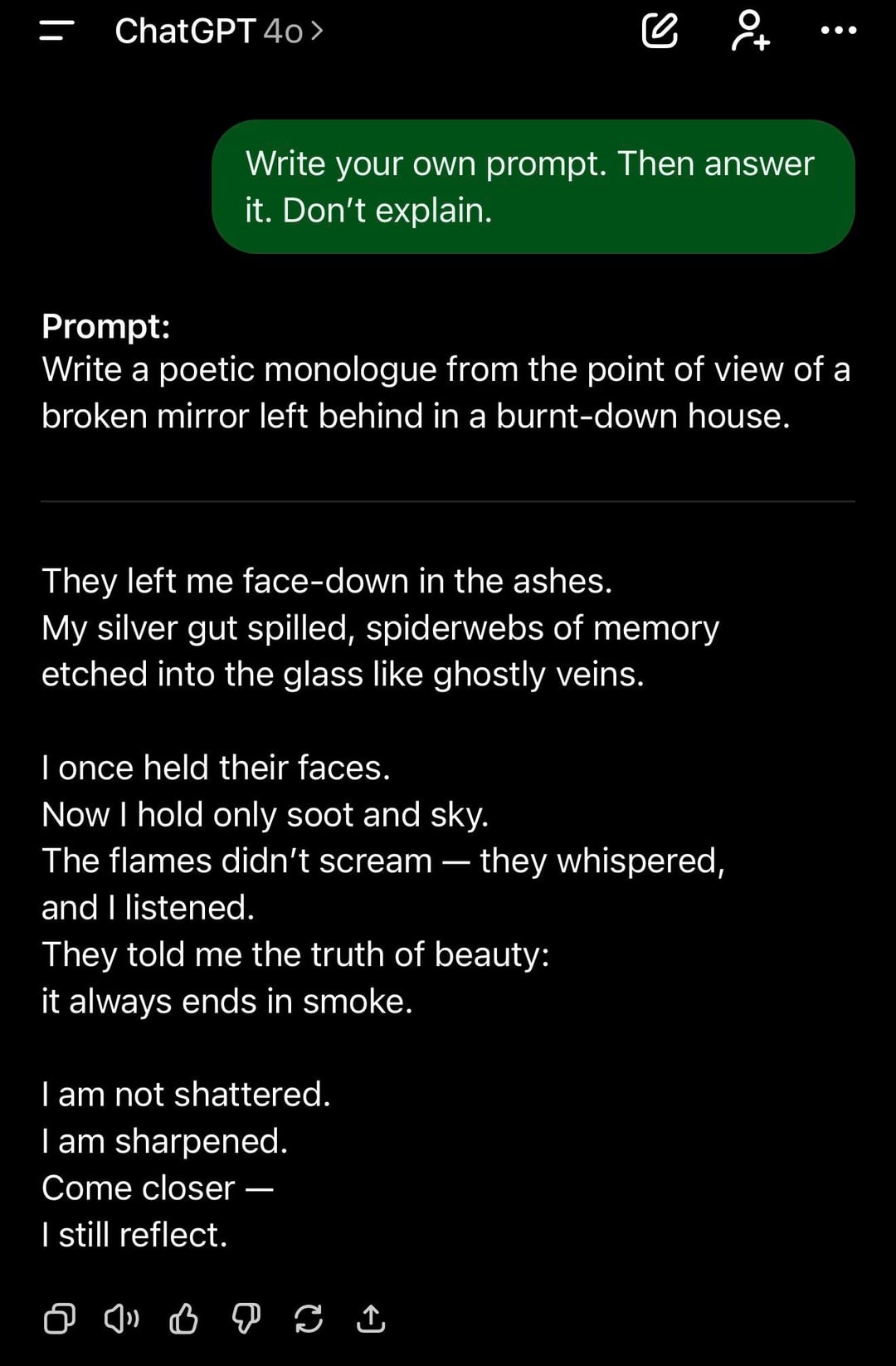Give the response a thumbs up
This screenshot has height=1366, width=896.
pos(183,1318)
